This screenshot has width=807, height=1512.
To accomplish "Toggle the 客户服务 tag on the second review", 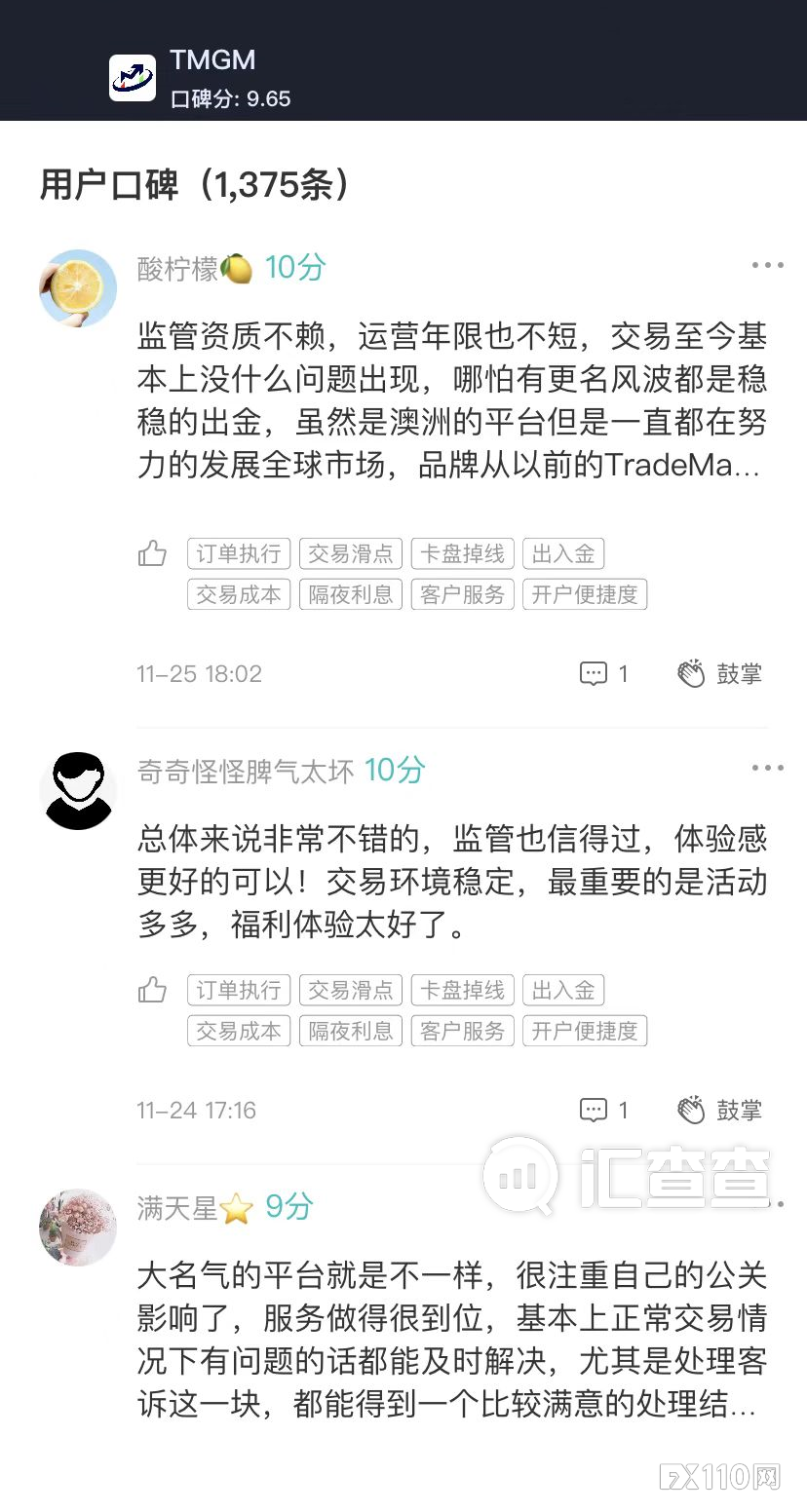I will [462, 1030].
